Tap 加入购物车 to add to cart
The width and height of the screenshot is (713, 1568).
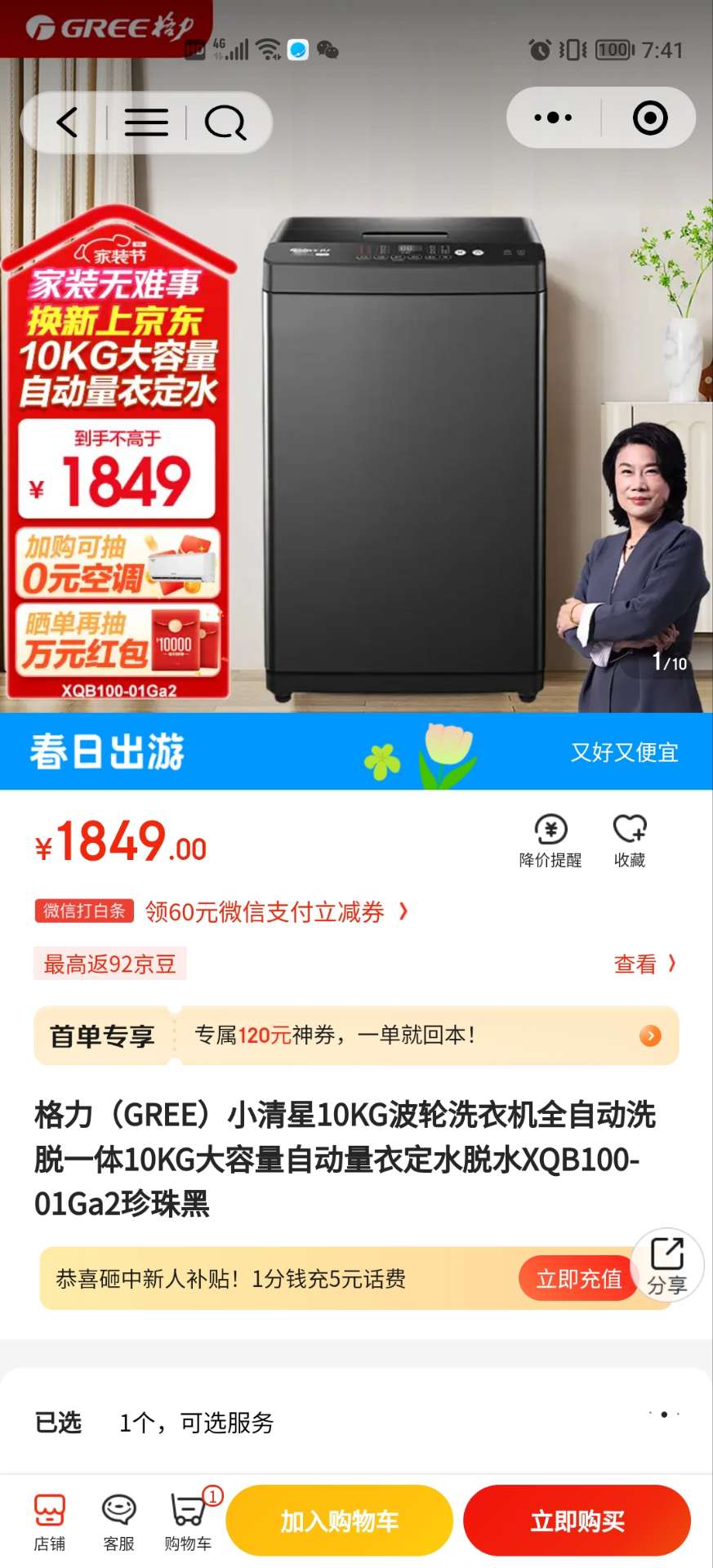339,1521
